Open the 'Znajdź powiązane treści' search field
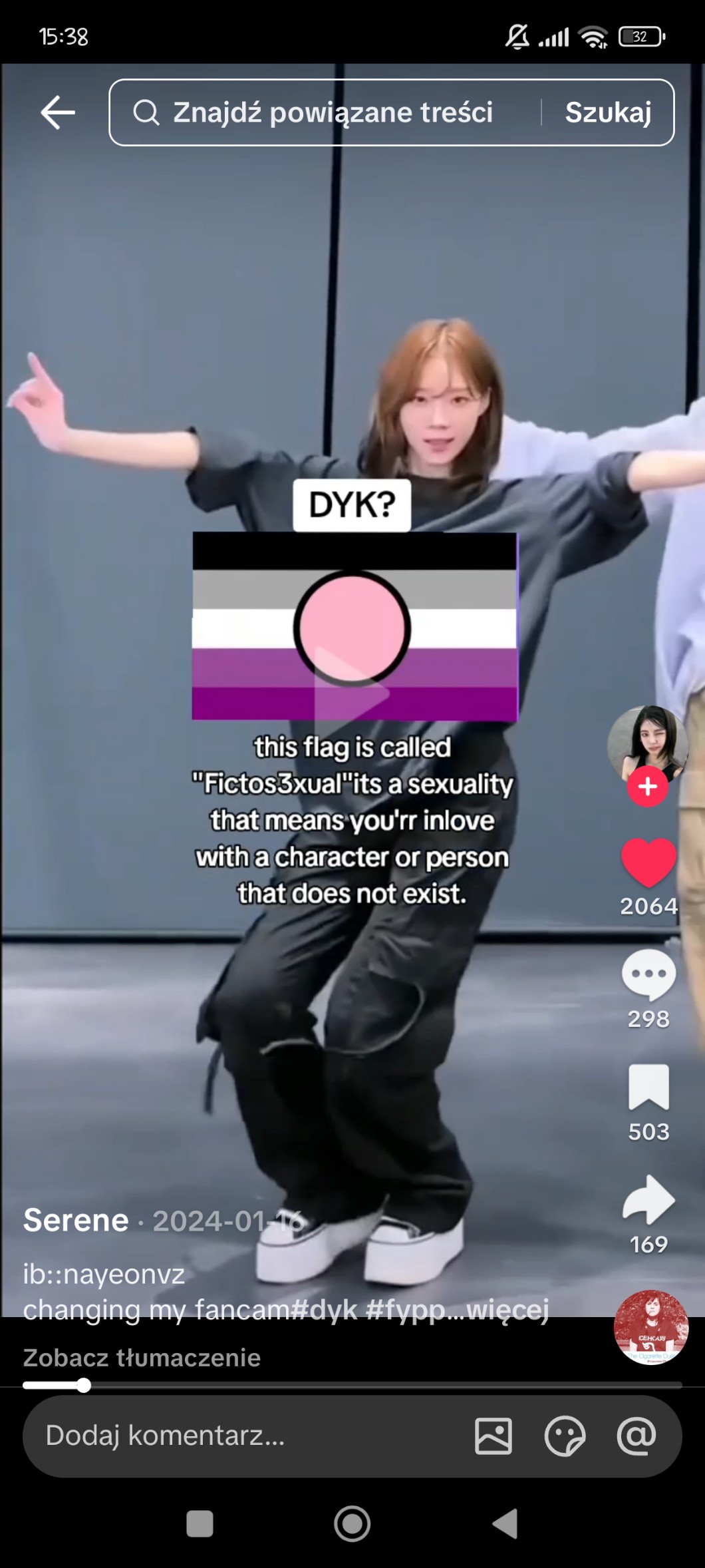705x1568 pixels. (x=326, y=112)
